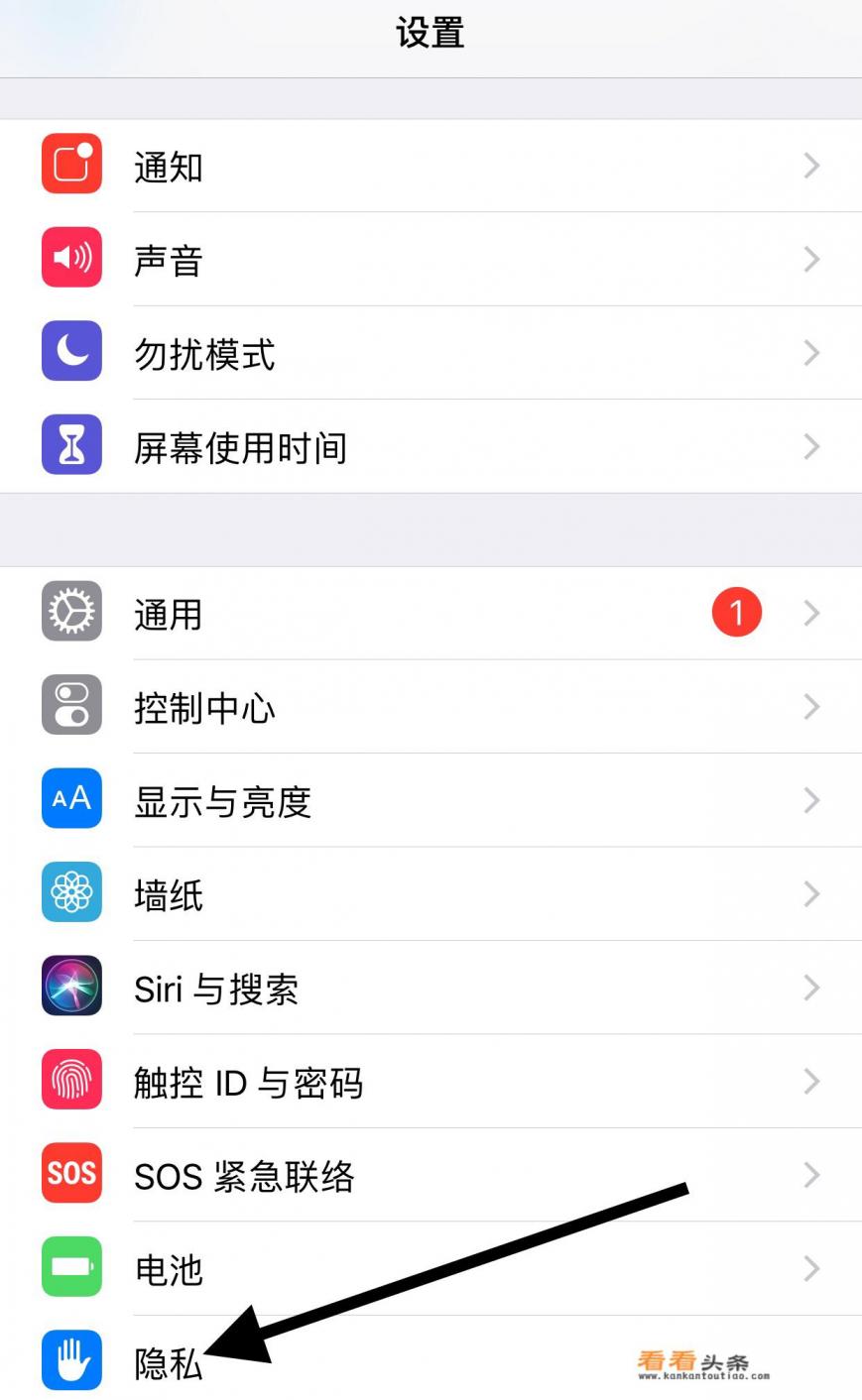The image size is (862, 1400).
Task: Expand the Notifications row chevron
Action: coord(812,165)
